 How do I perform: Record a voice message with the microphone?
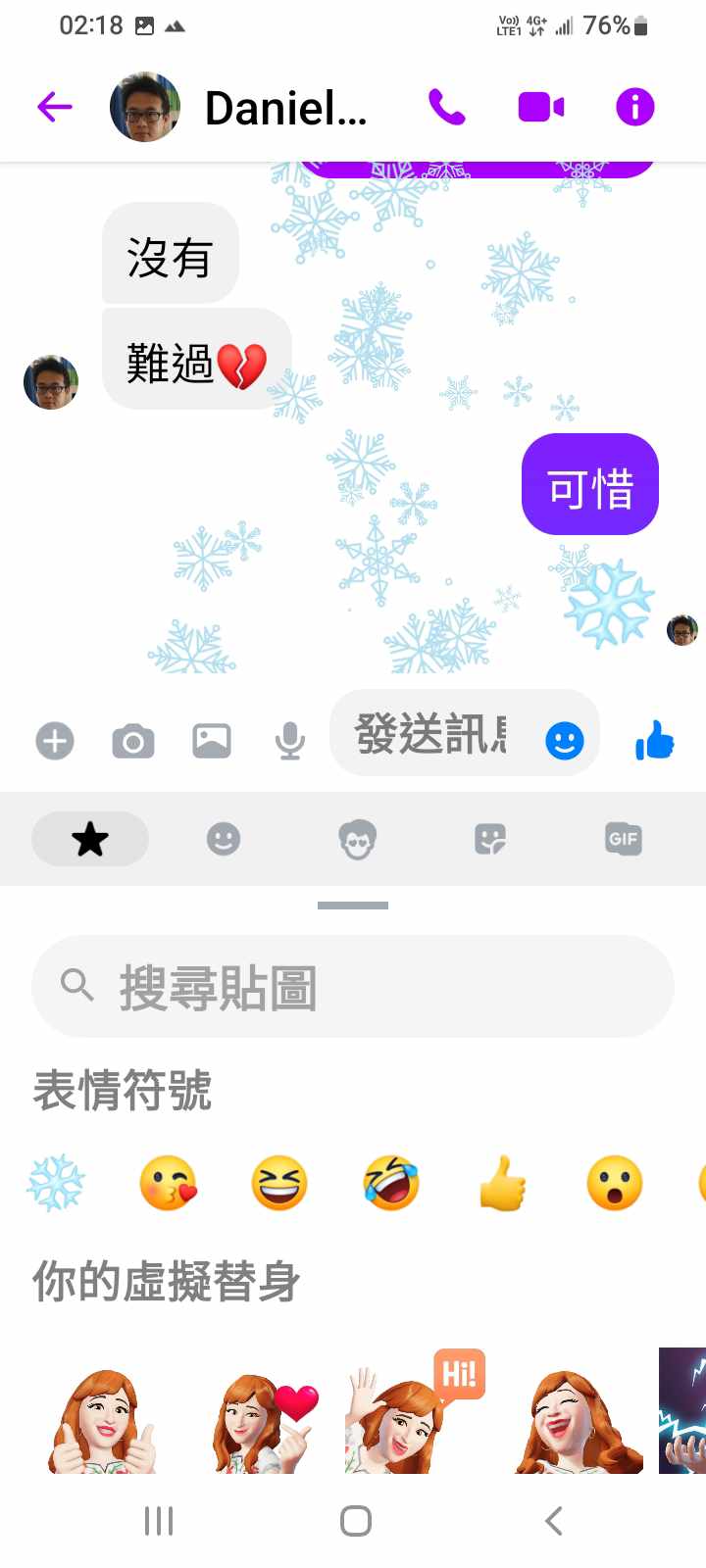[289, 741]
